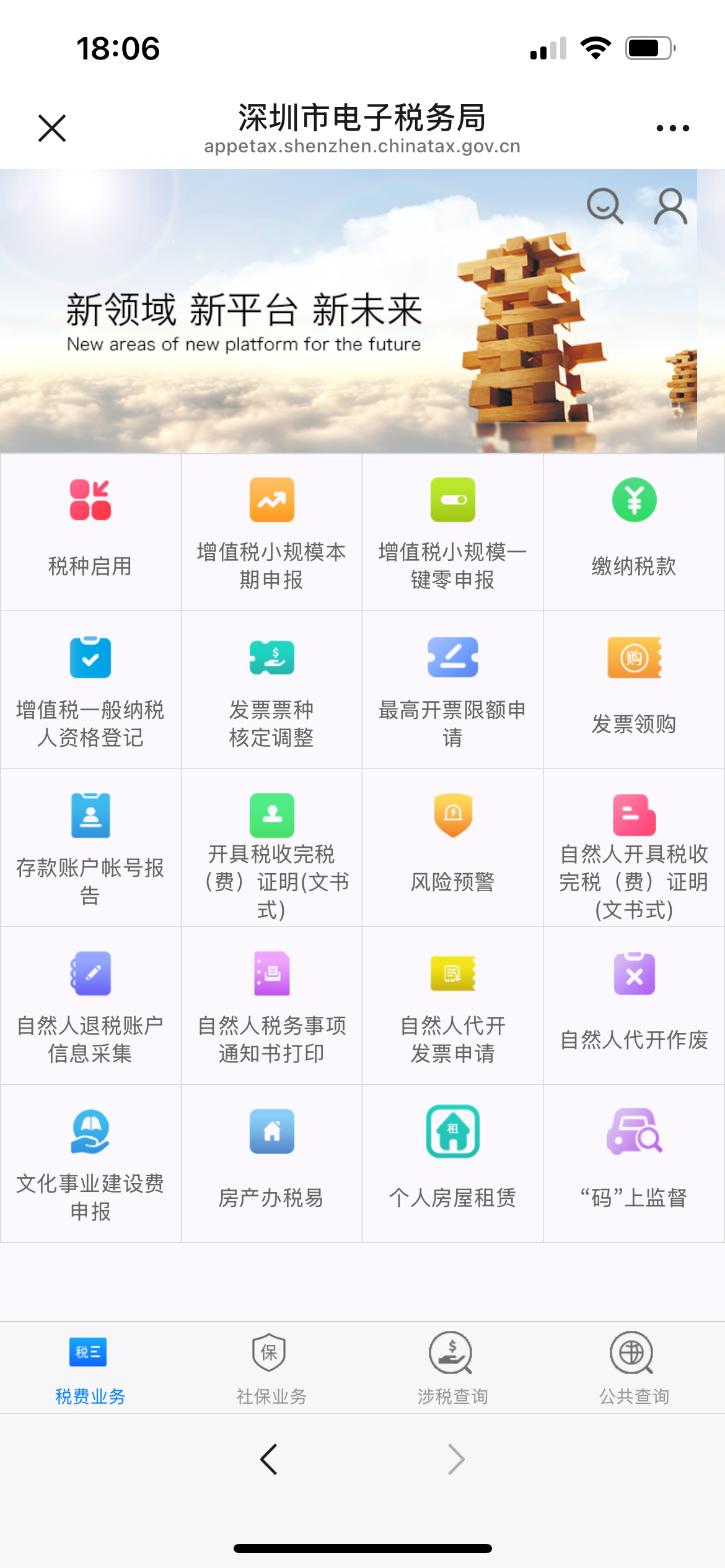View 风险预警
Image resolution: width=725 pixels, height=1568 pixels.
point(452,848)
